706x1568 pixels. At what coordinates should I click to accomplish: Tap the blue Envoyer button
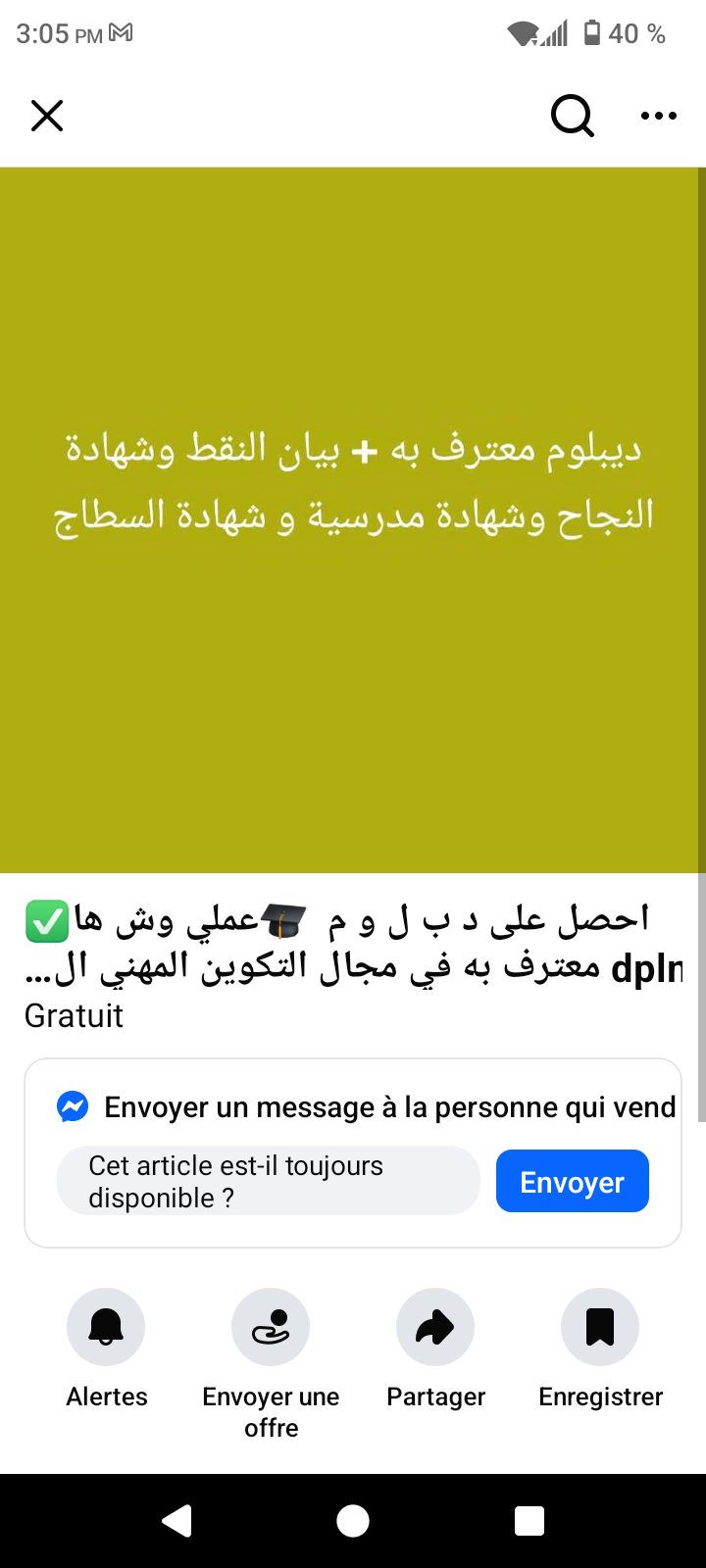[x=572, y=1181]
